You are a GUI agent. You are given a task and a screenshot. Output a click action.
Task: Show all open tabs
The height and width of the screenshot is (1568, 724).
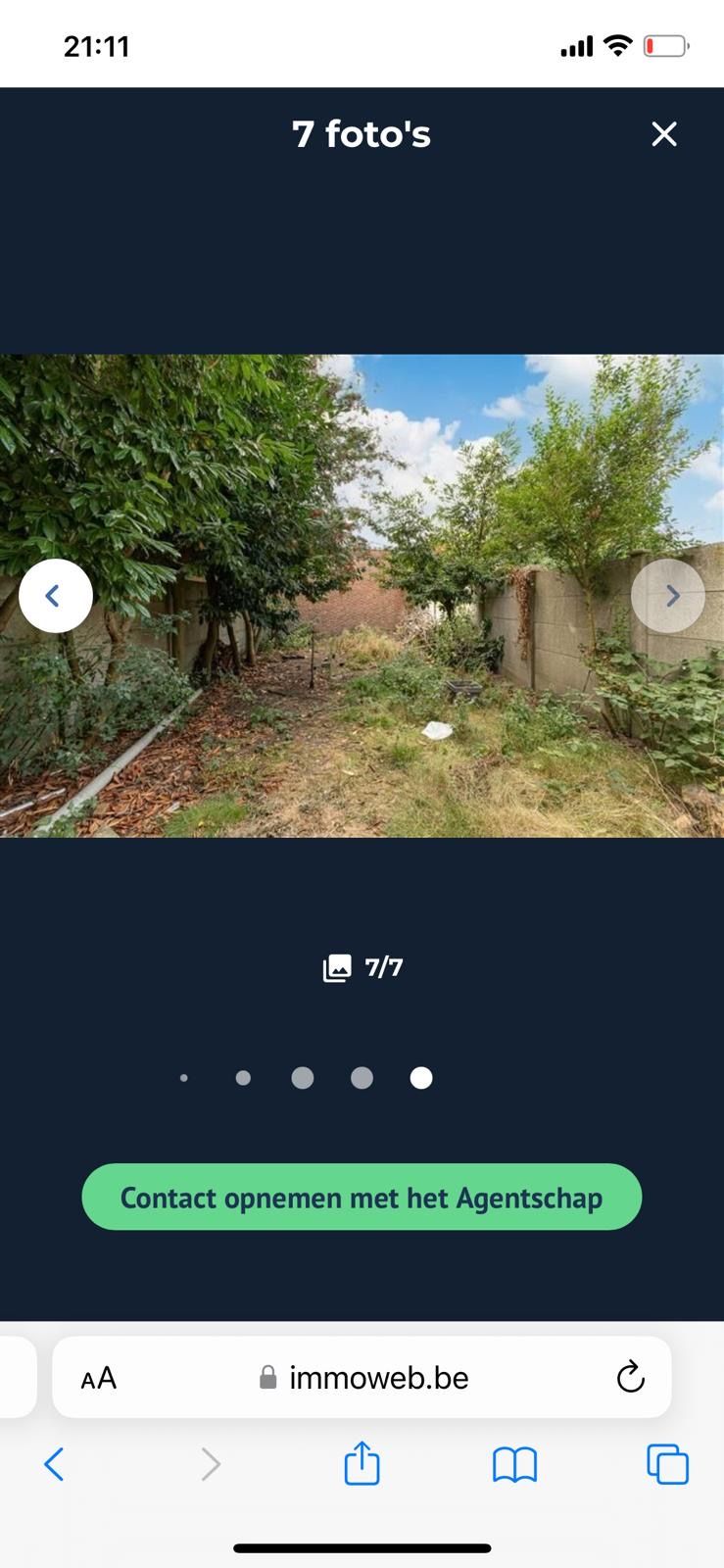tap(667, 1465)
